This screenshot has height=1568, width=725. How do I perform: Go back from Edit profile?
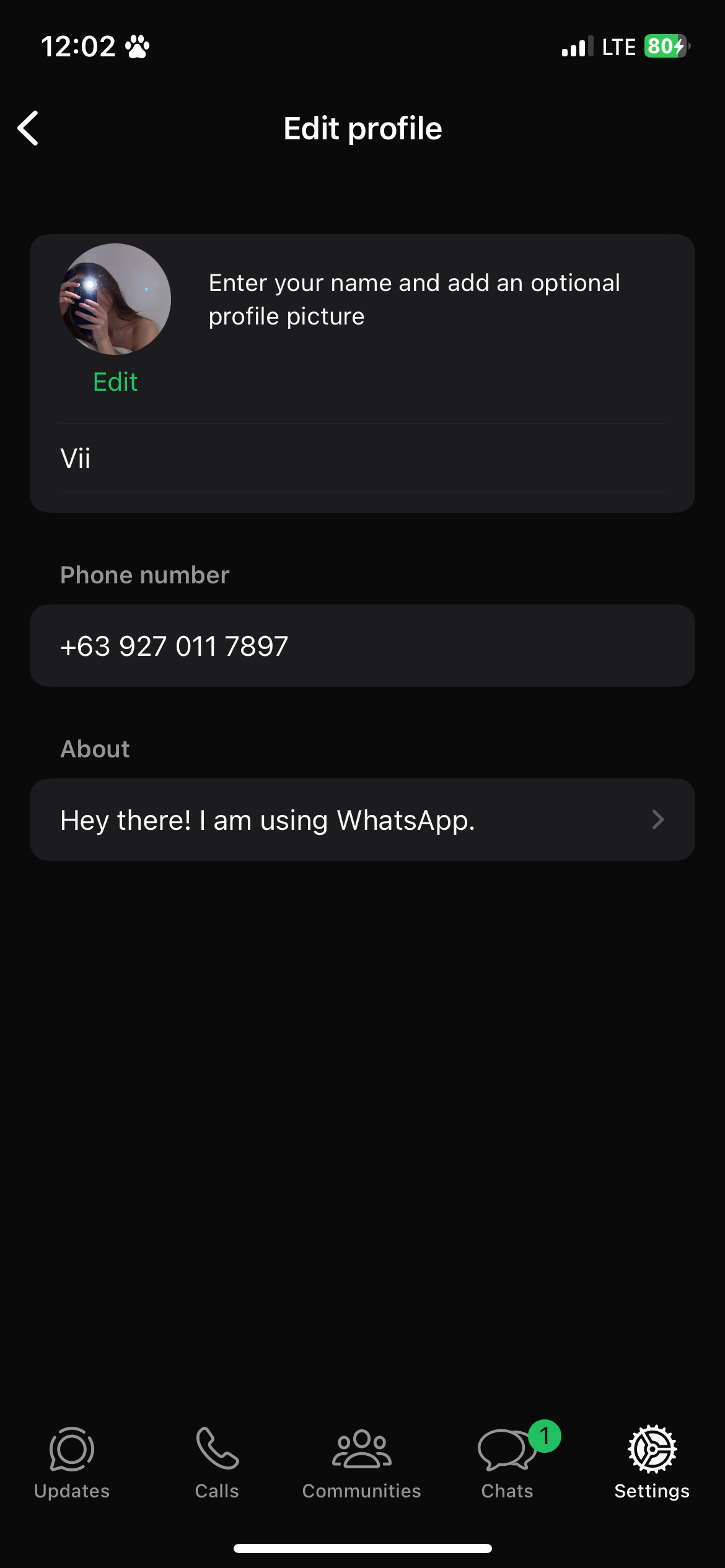coord(29,128)
